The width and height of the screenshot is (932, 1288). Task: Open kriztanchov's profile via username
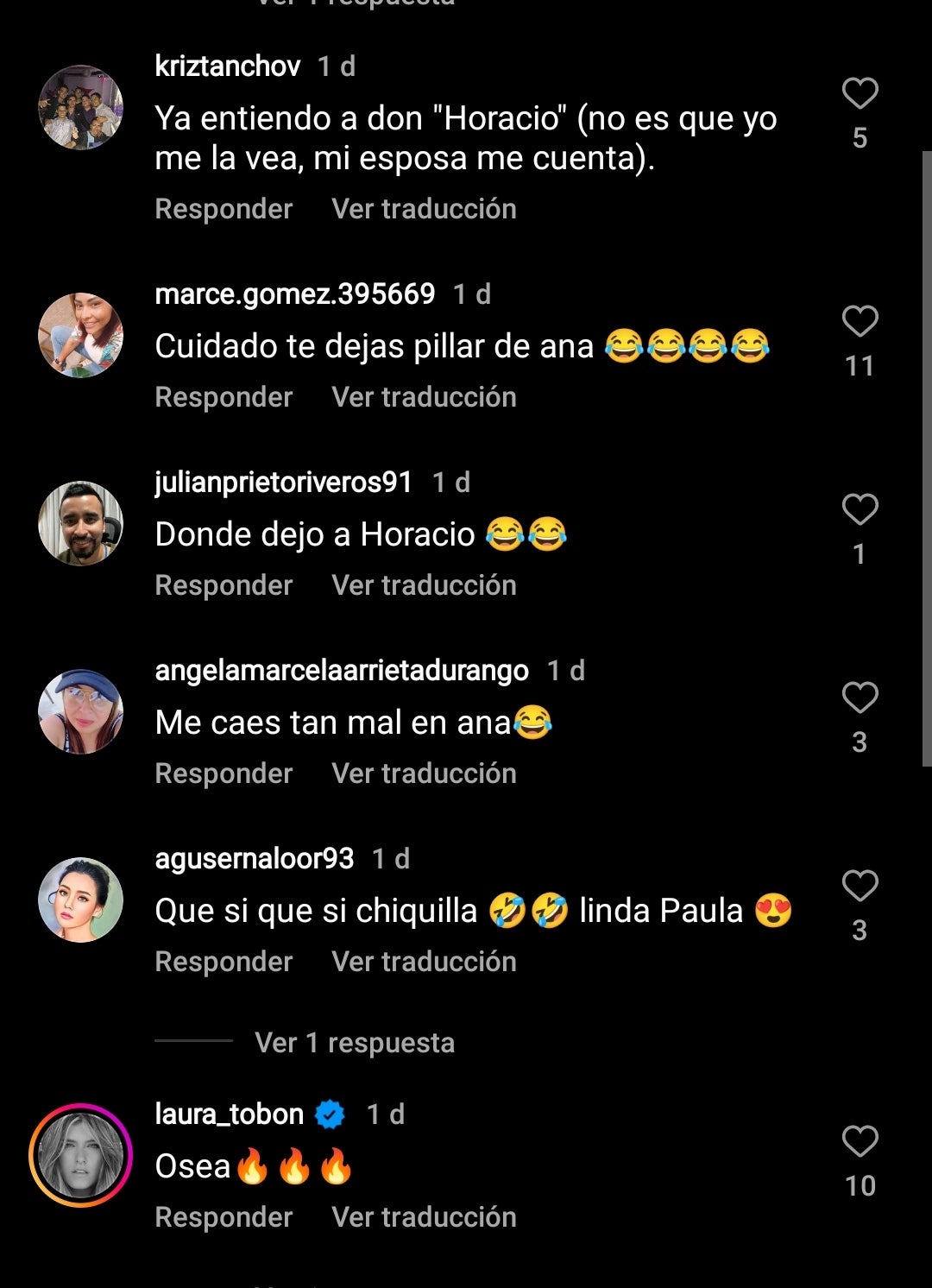tap(226, 66)
